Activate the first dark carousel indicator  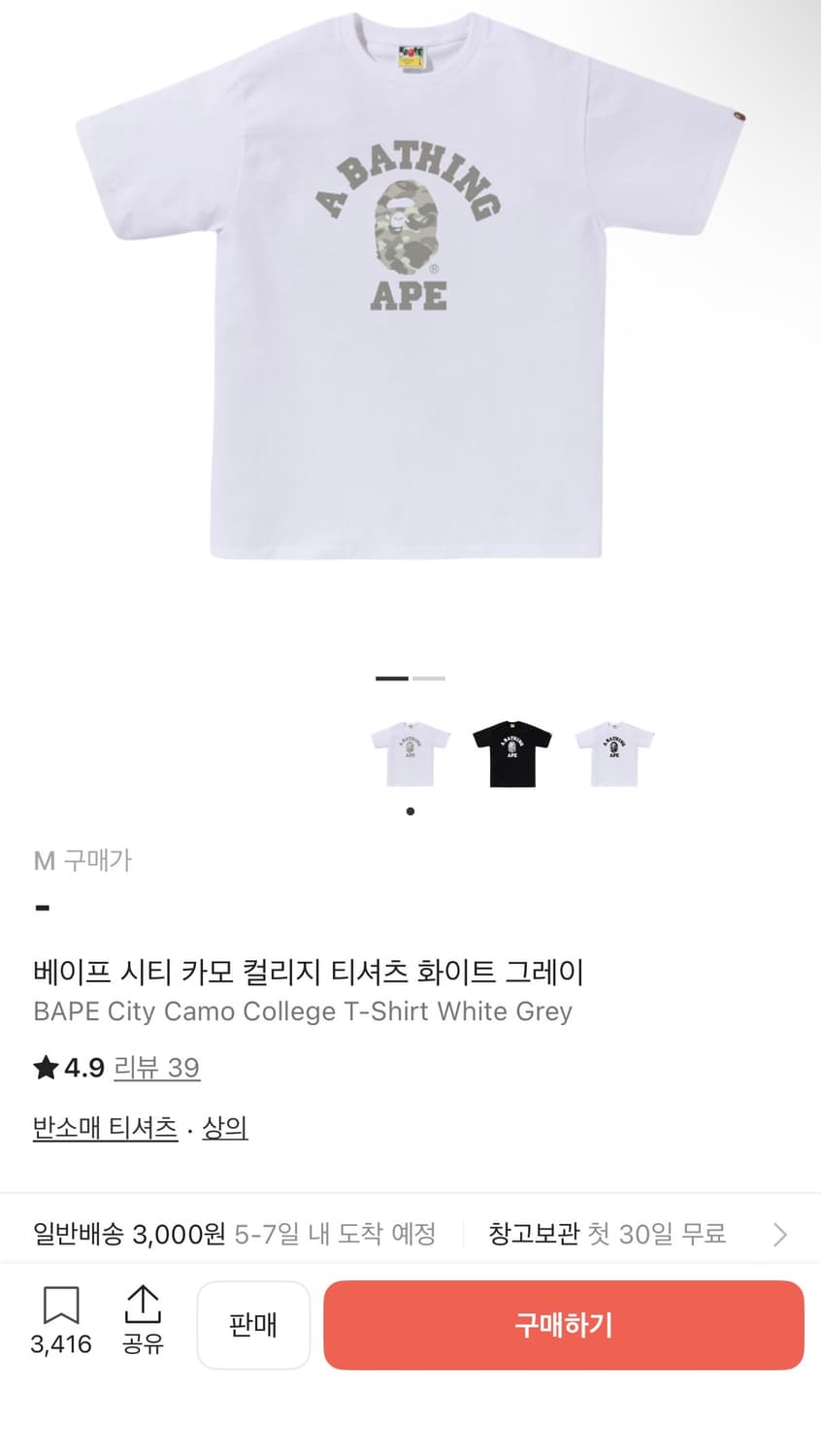coord(392,678)
